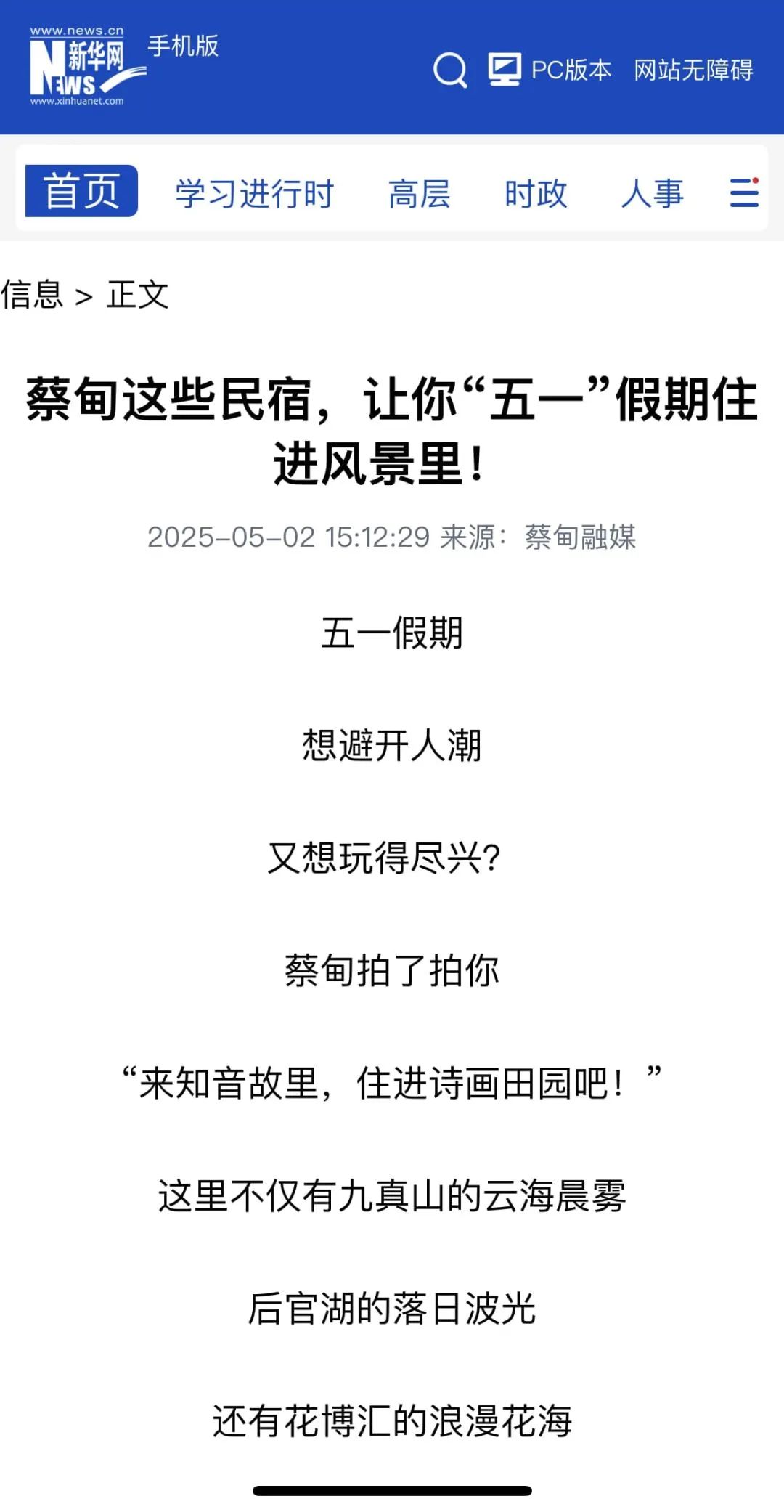
Task: Open the 学习进行时 section
Action: click(254, 194)
